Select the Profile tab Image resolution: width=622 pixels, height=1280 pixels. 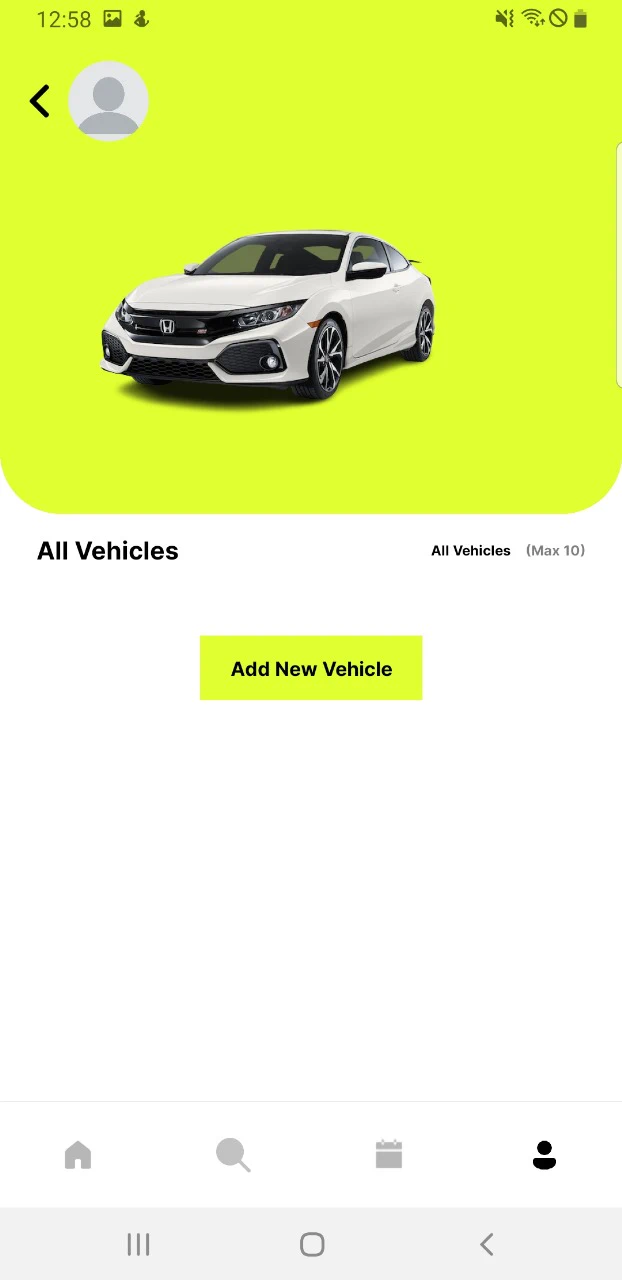544,1155
